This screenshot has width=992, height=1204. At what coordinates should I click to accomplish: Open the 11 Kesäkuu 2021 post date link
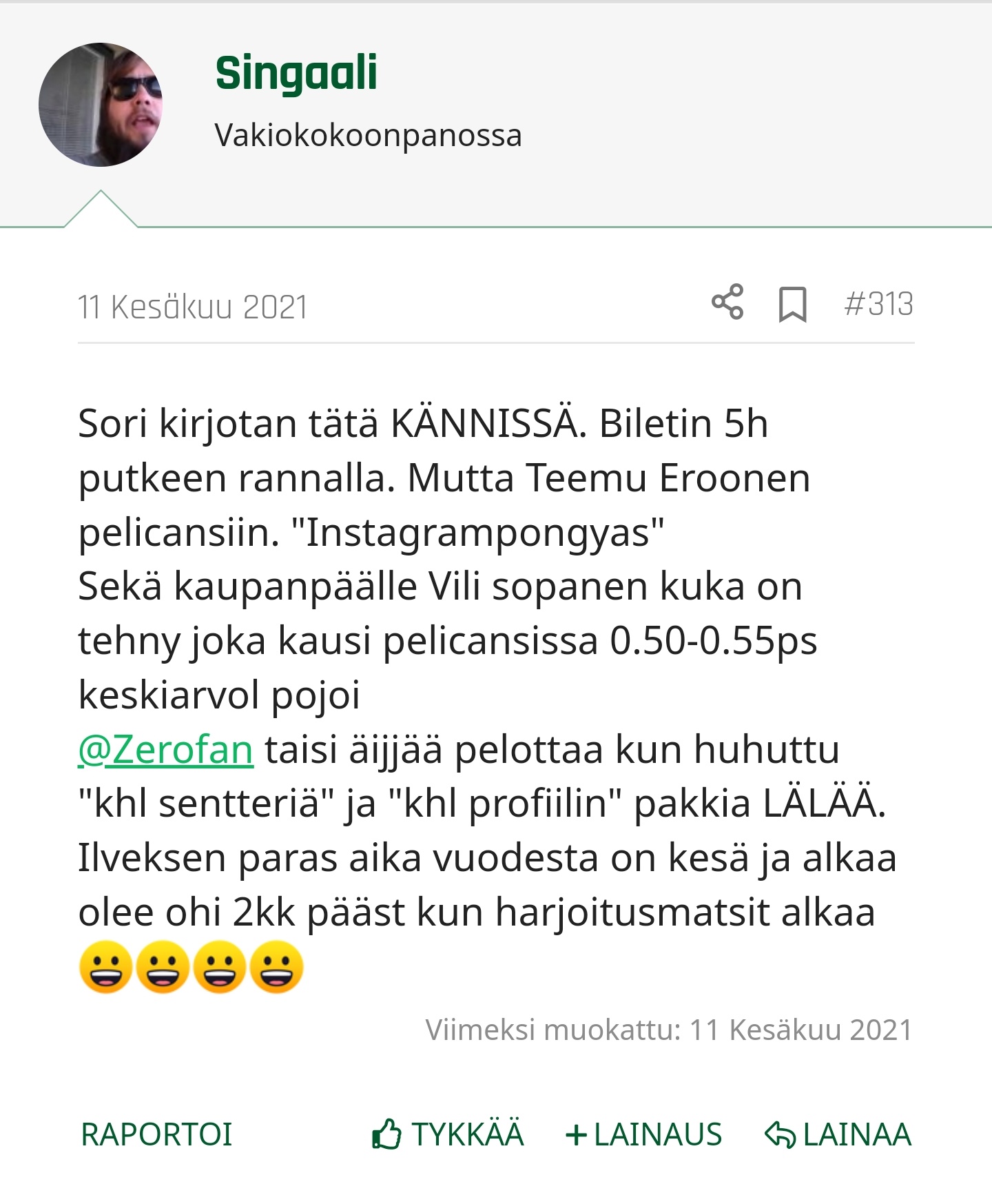[x=192, y=307]
